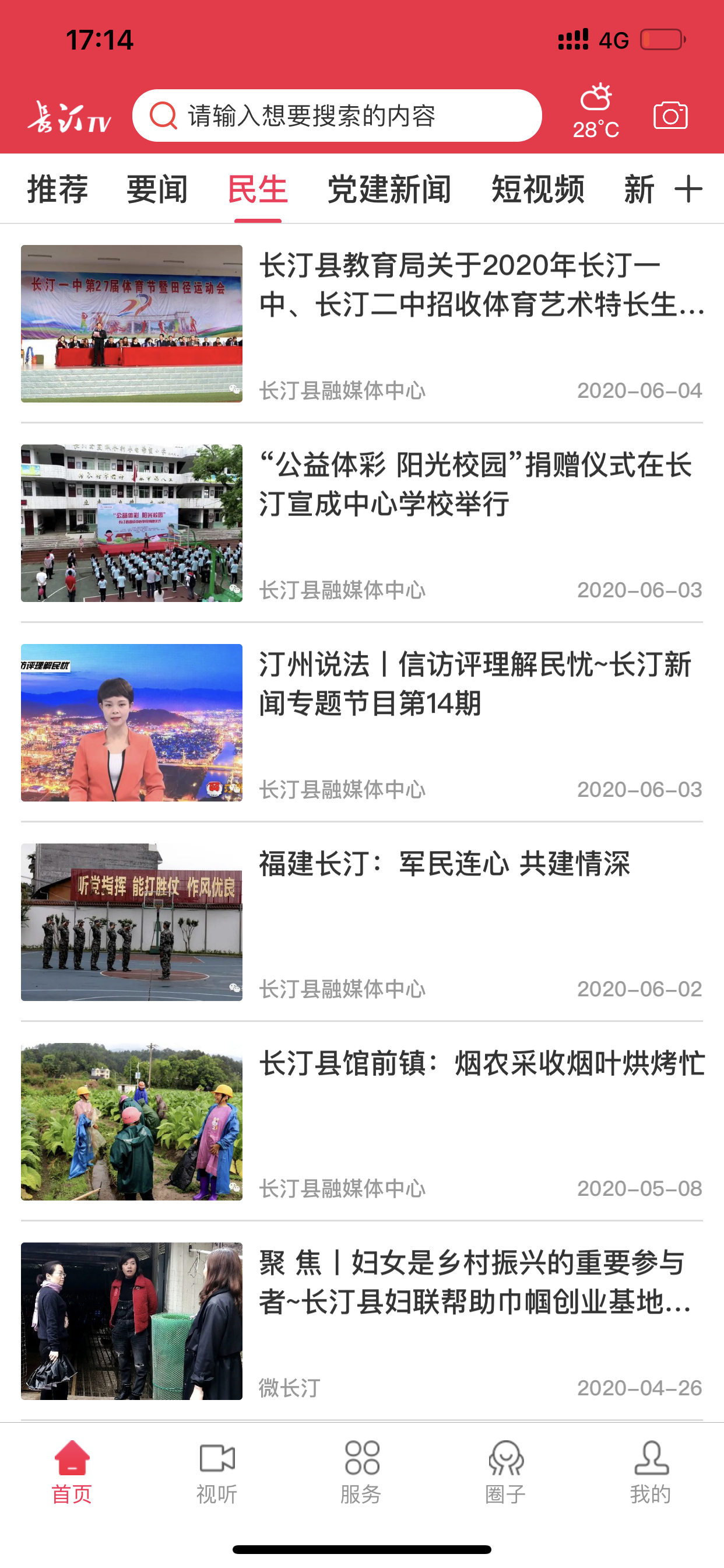Switch to the 党建新闻 tab

coord(389,188)
